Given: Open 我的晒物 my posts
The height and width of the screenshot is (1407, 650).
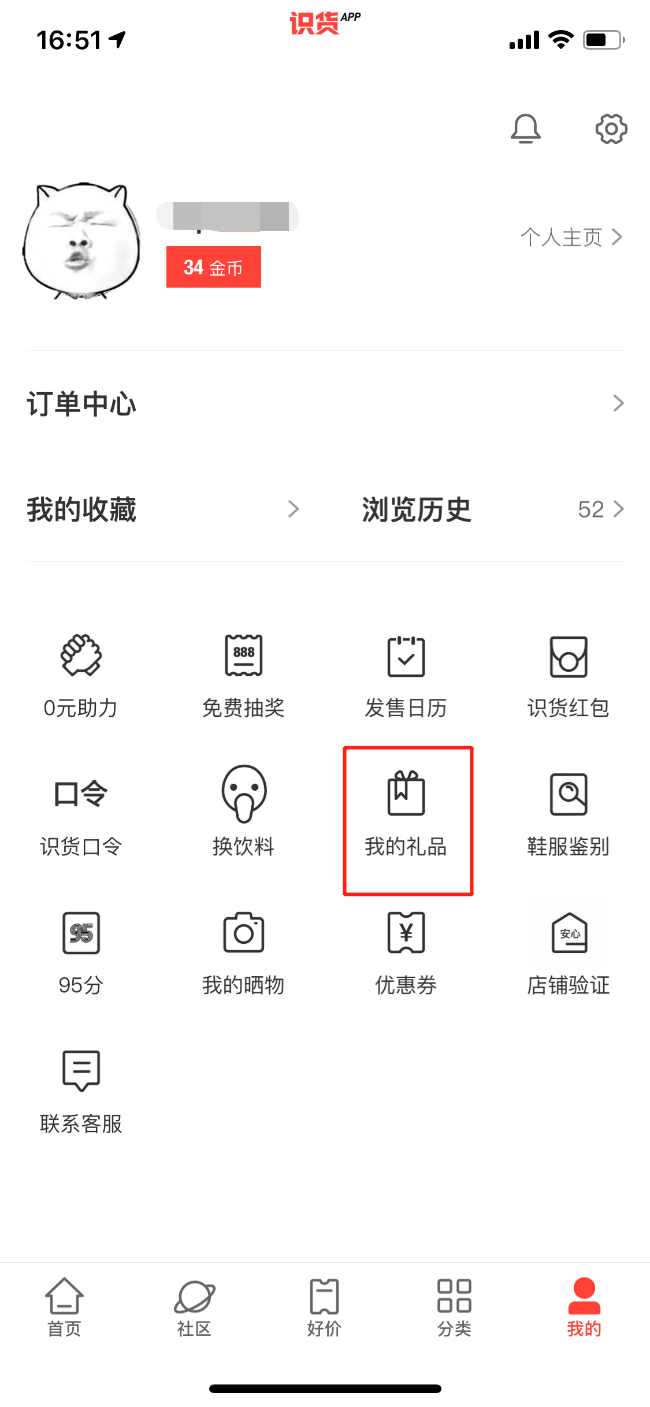Looking at the screenshot, I should (243, 951).
